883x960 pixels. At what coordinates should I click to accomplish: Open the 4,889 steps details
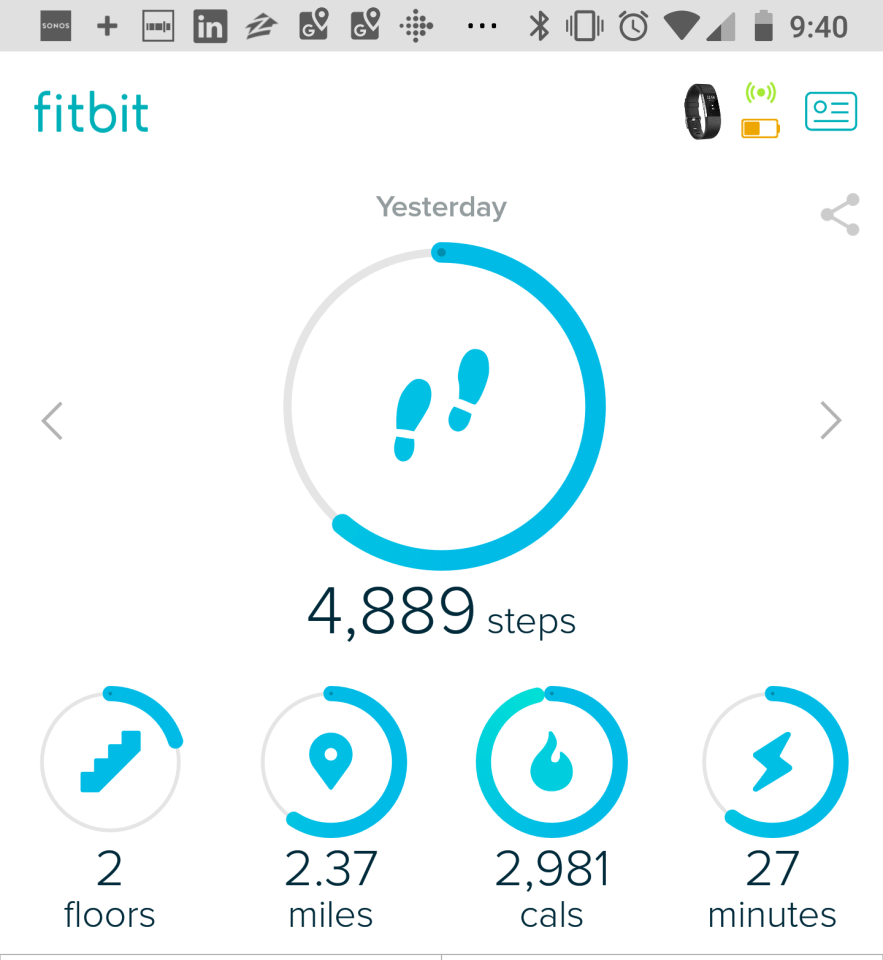click(444, 408)
